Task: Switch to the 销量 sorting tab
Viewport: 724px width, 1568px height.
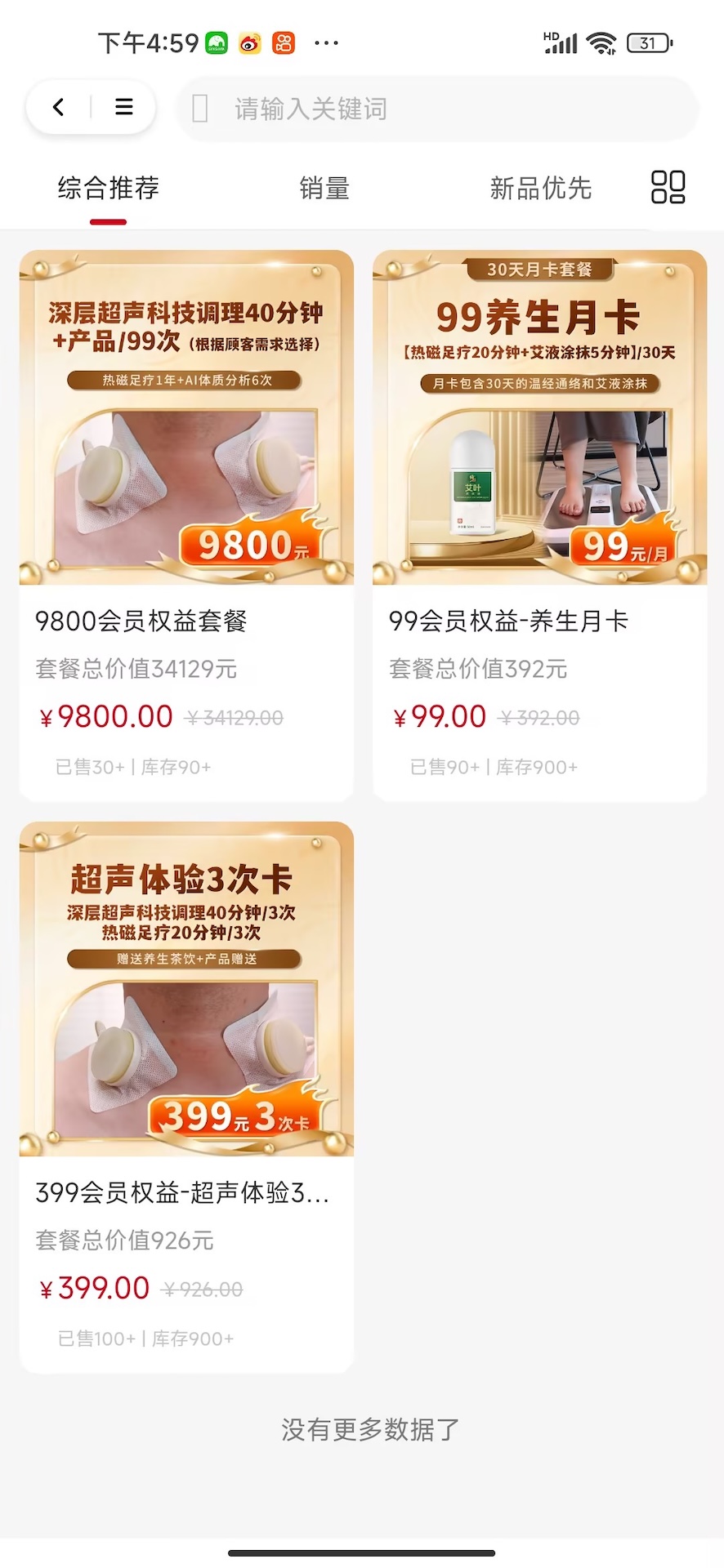Action: tap(324, 189)
